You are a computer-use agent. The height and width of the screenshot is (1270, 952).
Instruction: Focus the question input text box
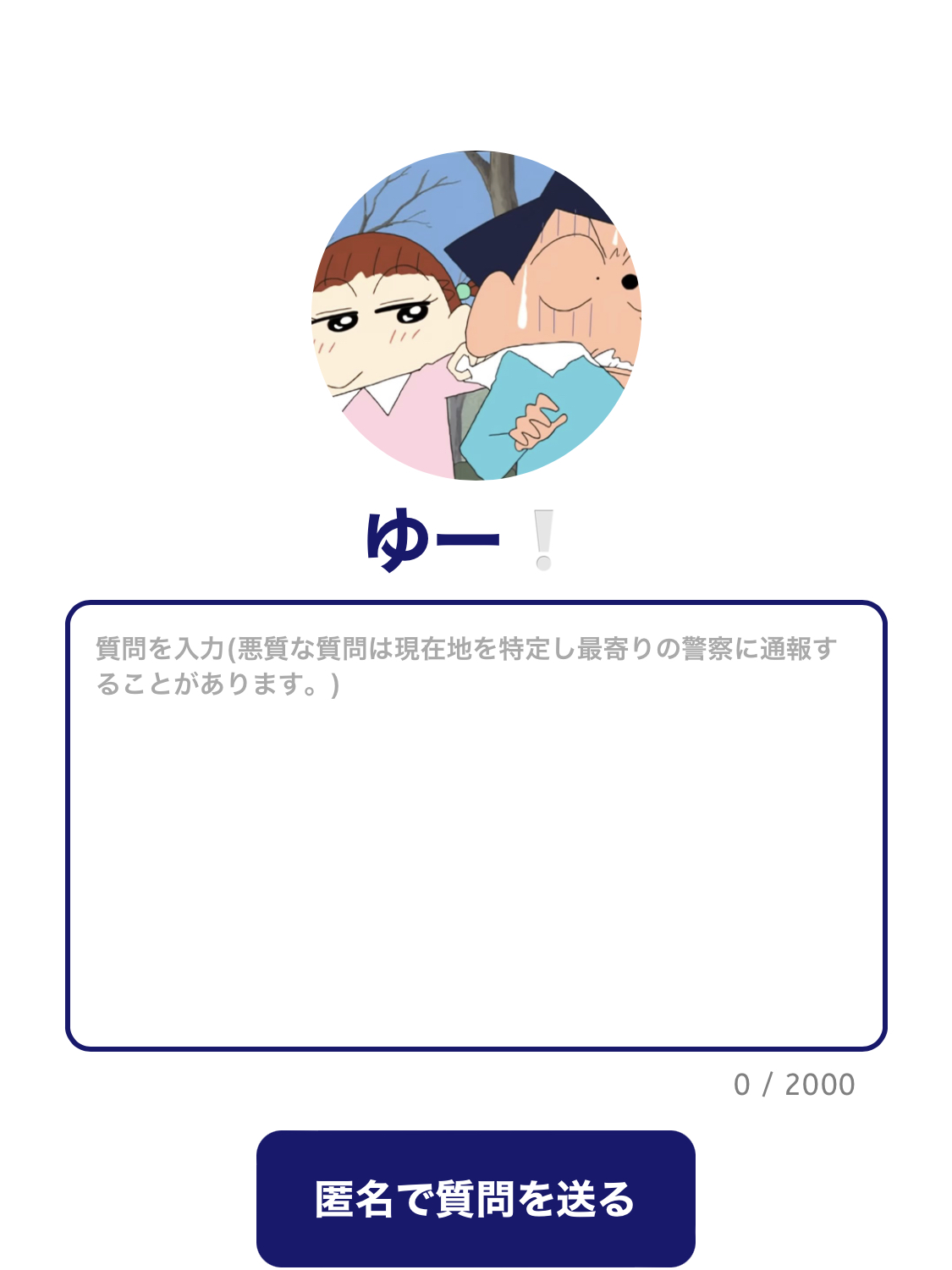pyautogui.click(x=476, y=826)
